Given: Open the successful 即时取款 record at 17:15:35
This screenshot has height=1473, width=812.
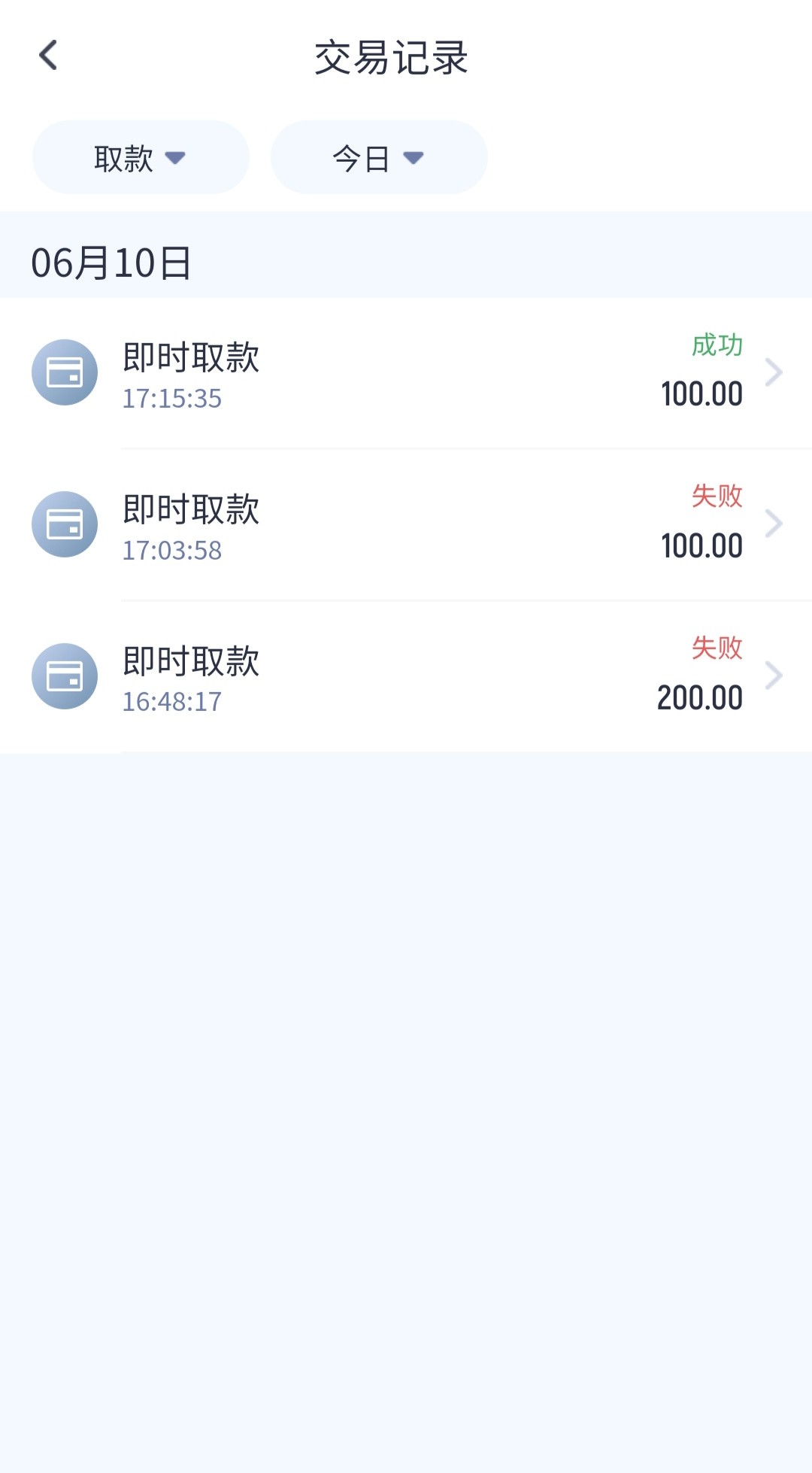Looking at the screenshot, I should [406, 374].
